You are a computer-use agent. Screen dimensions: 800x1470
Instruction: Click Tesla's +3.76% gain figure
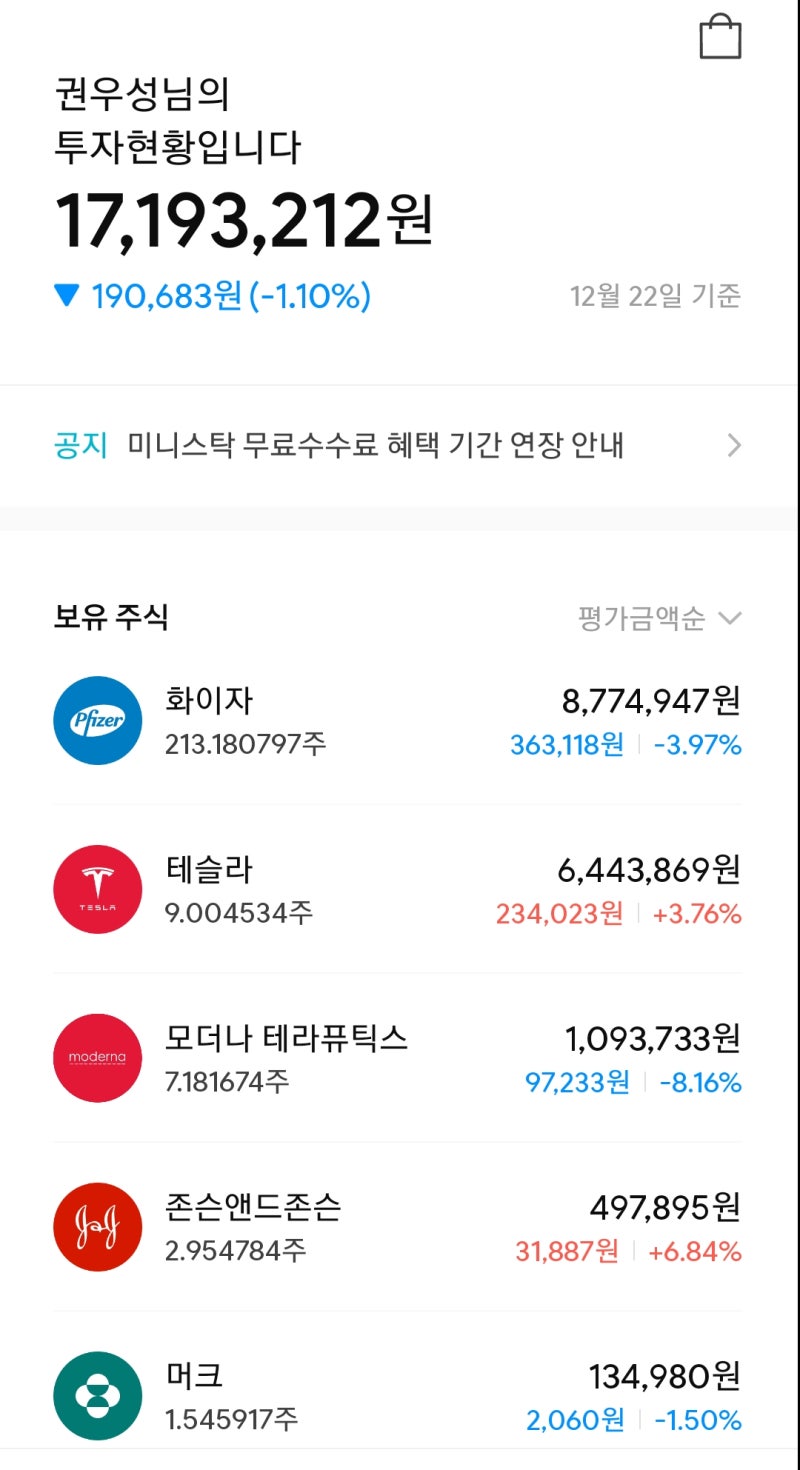point(697,913)
